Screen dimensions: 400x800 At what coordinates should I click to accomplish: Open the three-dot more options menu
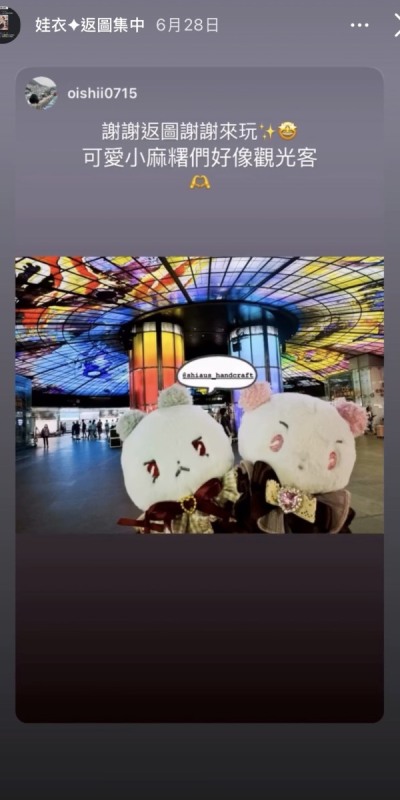[359, 25]
